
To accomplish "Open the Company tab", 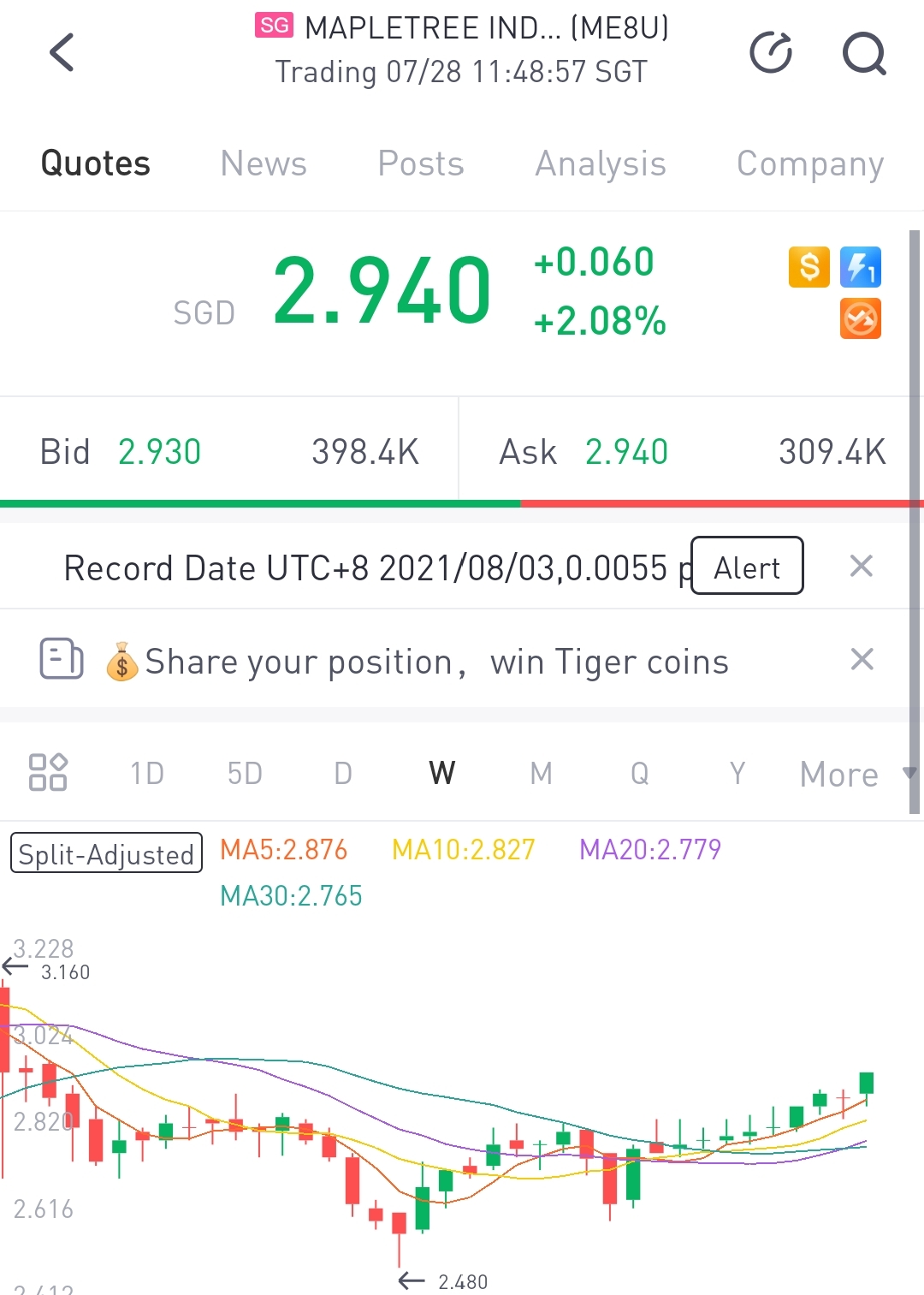I will coord(809,163).
